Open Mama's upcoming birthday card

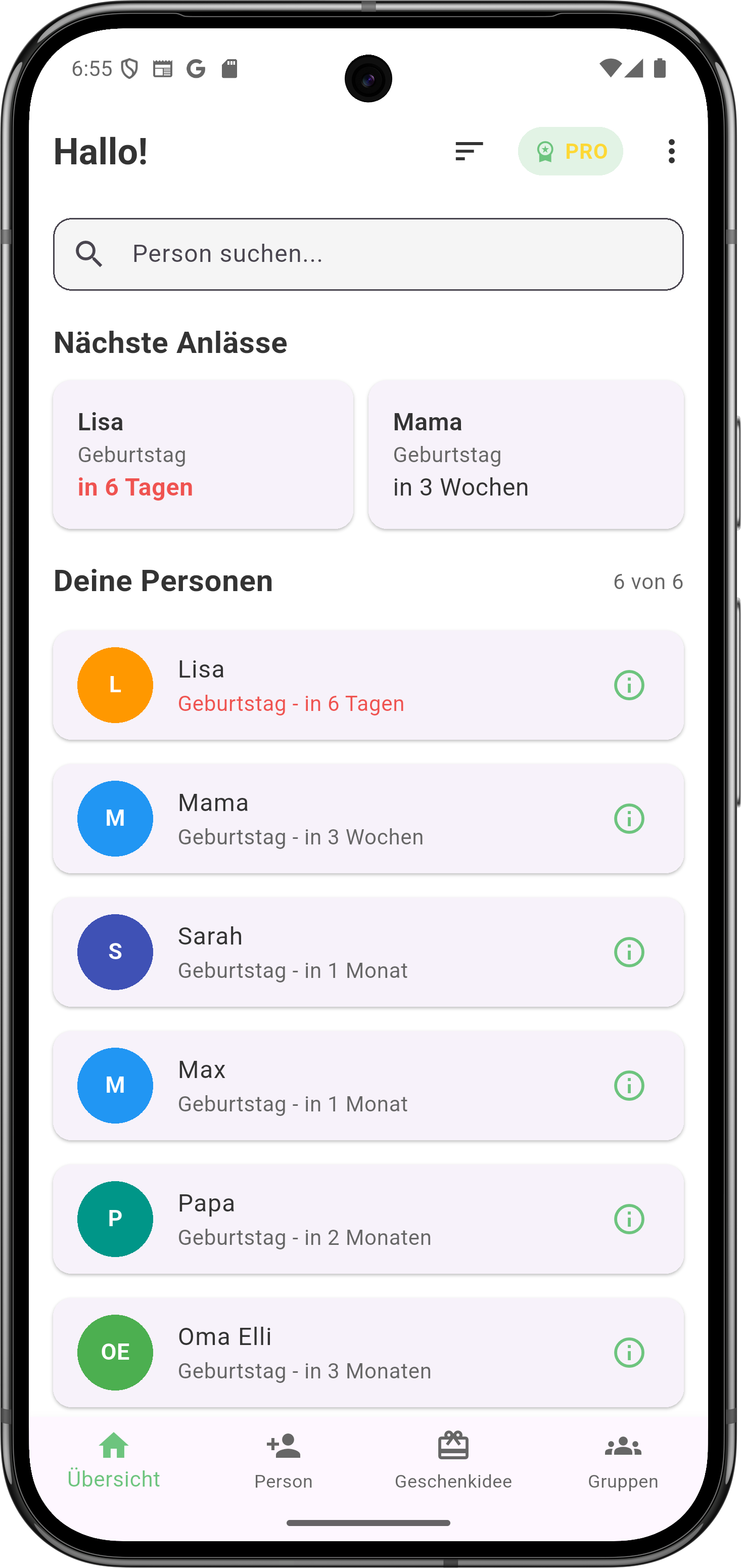tap(526, 454)
